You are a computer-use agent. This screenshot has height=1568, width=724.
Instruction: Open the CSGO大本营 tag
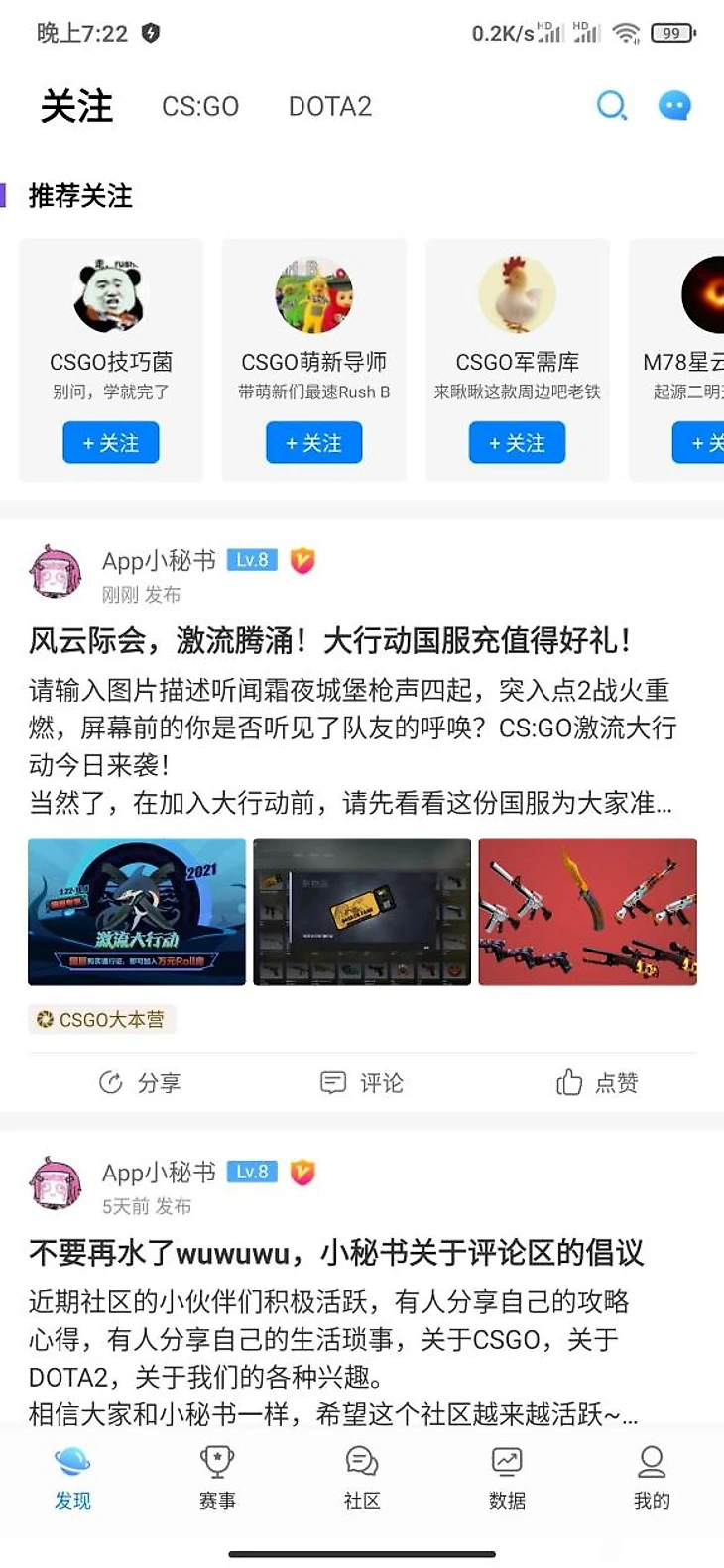coord(101,1019)
